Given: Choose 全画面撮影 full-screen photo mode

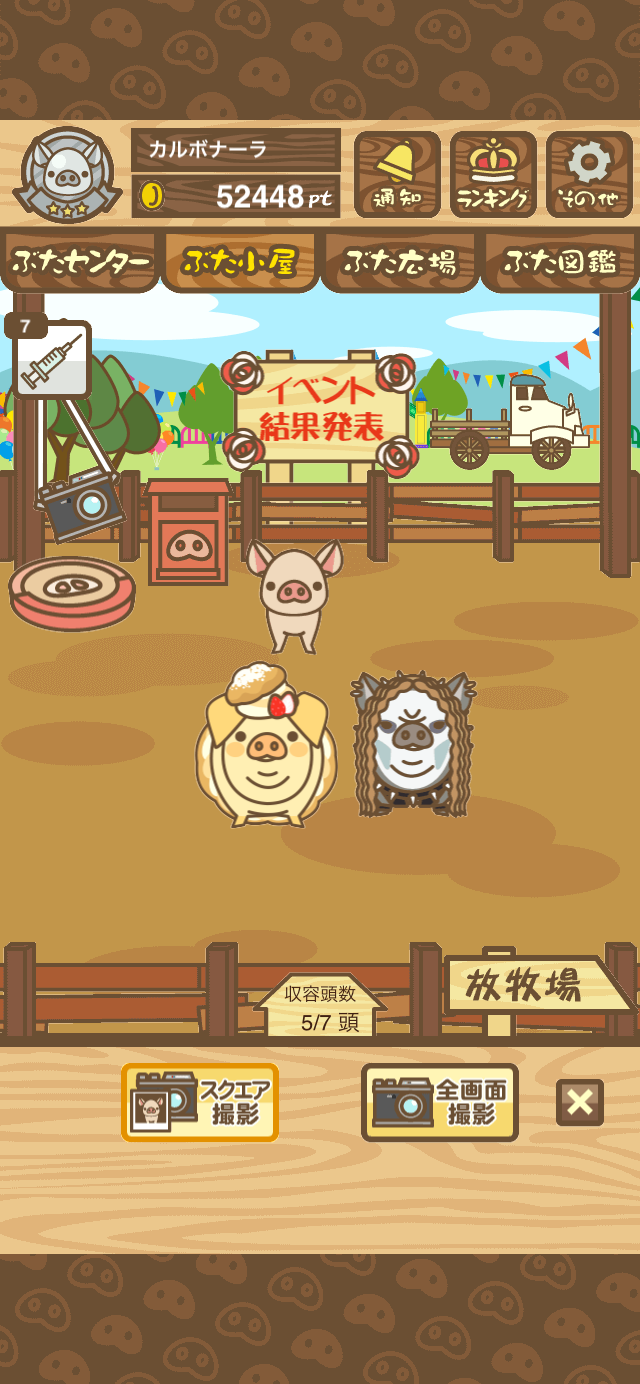Looking at the screenshot, I should click(x=440, y=1102).
